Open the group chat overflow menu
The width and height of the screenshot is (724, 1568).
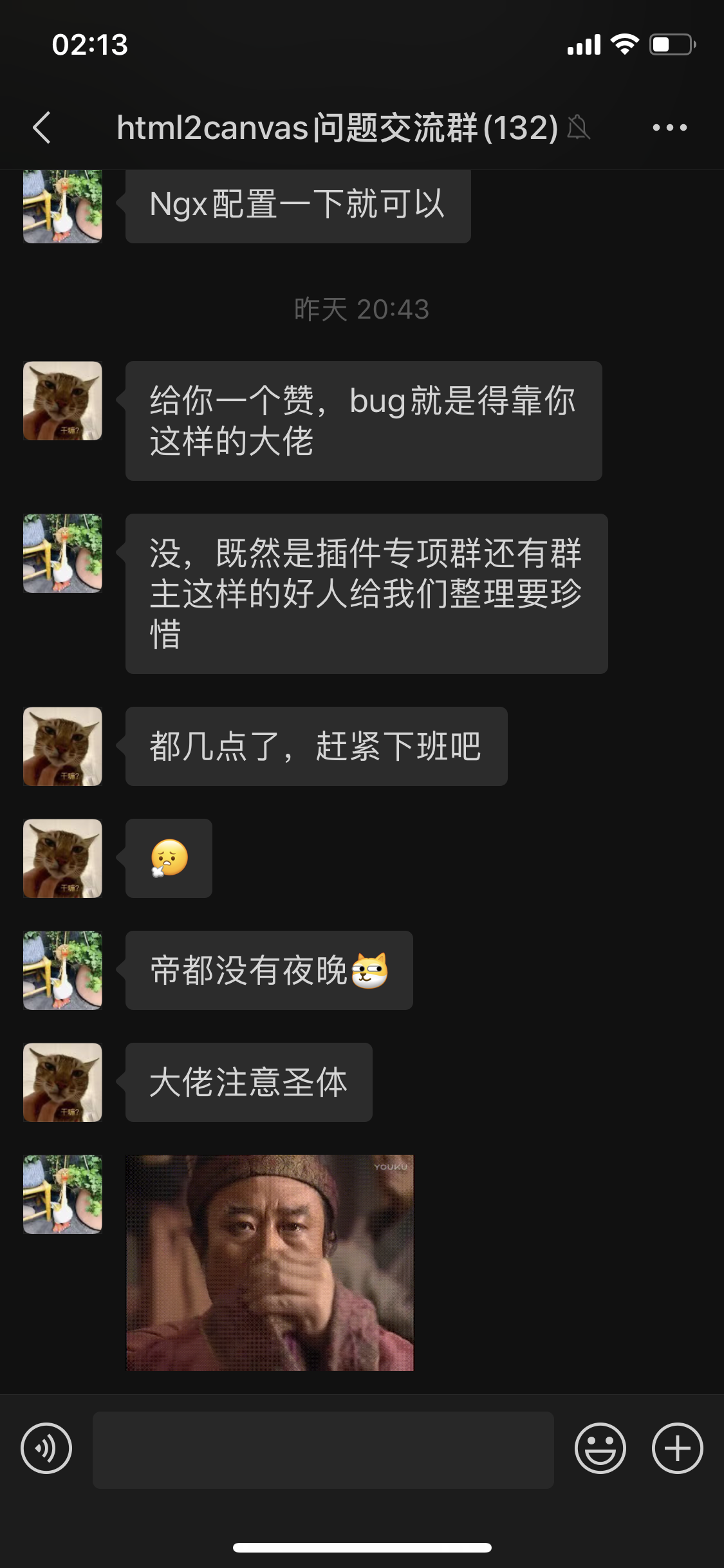(x=669, y=127)
